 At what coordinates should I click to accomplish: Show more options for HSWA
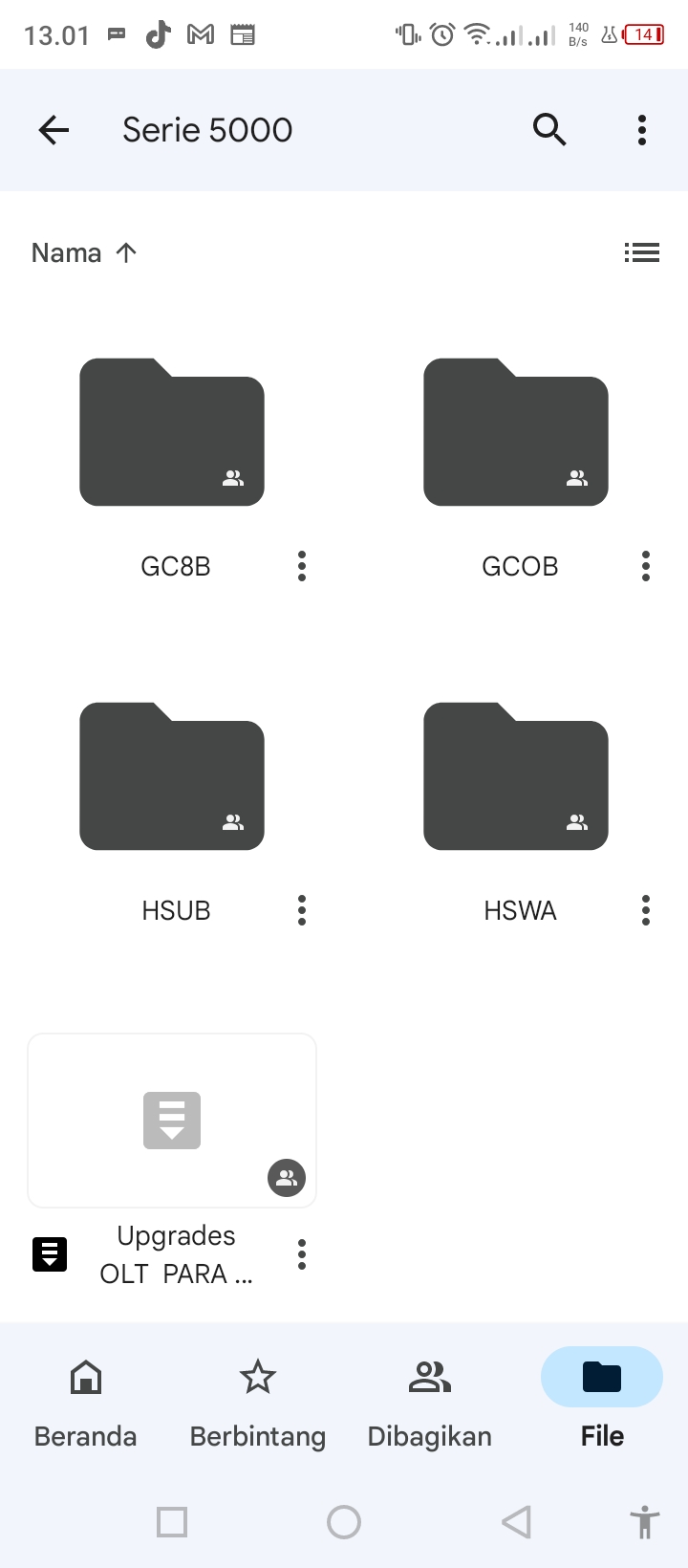(646, 910)
